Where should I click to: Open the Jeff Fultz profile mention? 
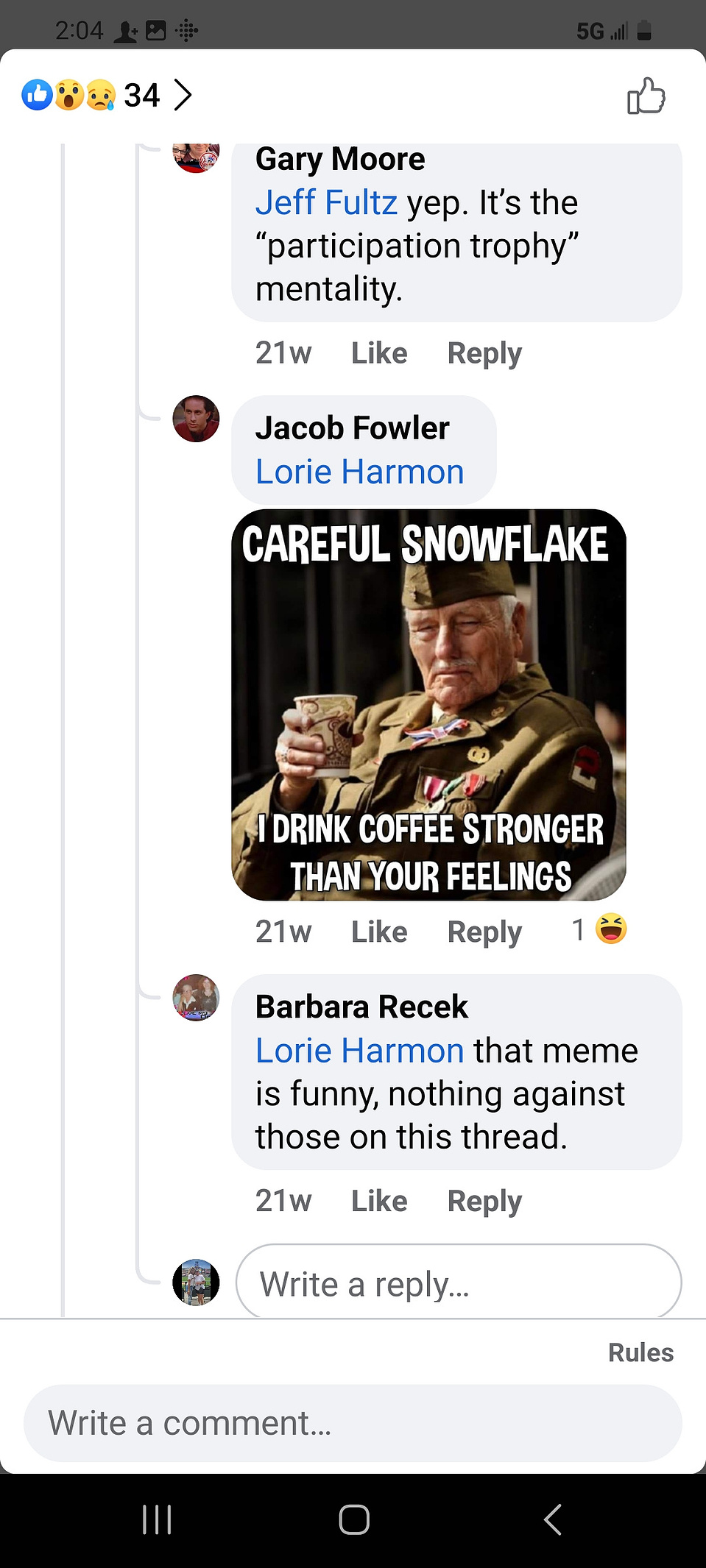(326, 202)
